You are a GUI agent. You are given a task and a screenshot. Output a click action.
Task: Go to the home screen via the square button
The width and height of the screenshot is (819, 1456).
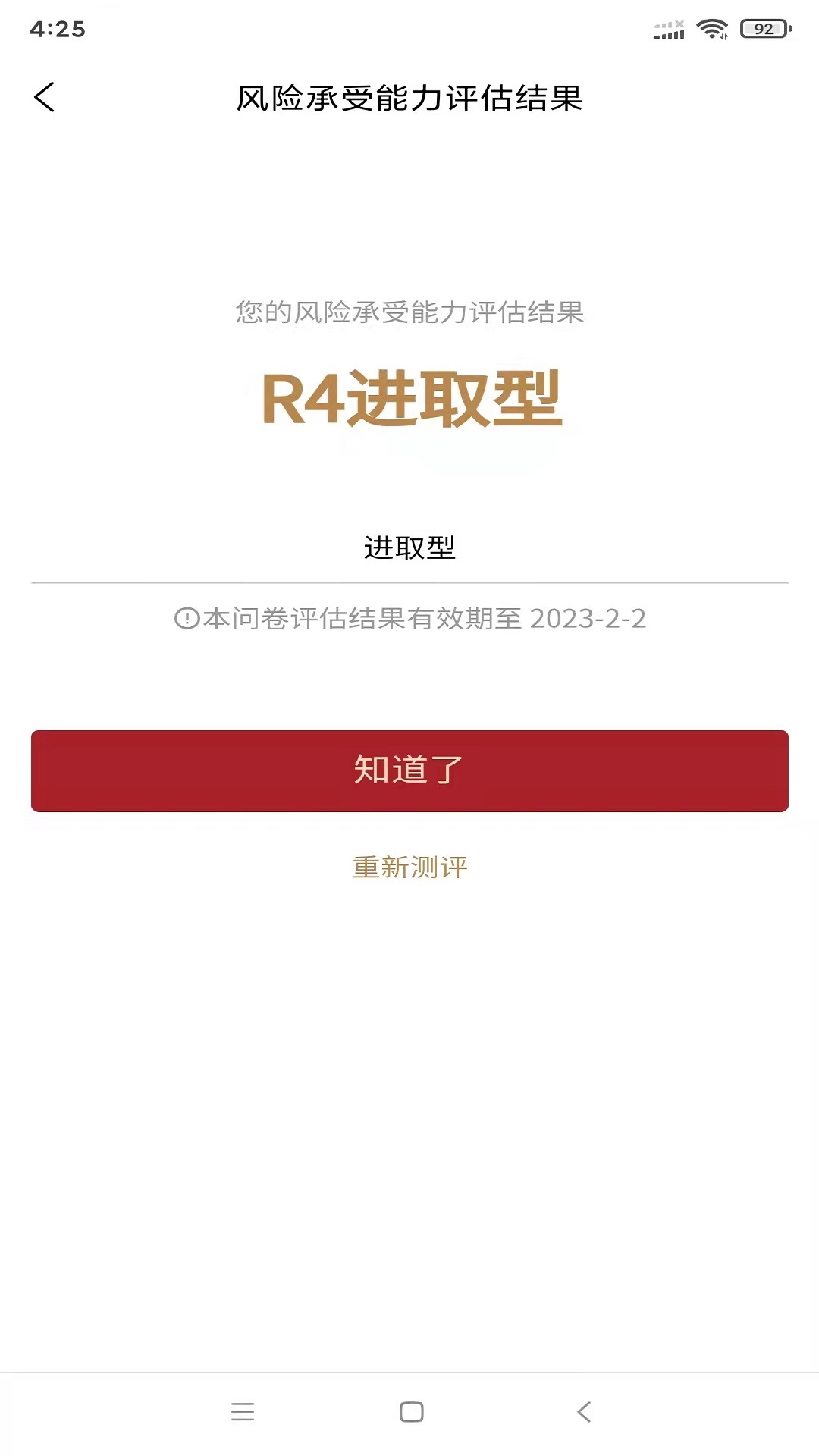coord(412,1411)
